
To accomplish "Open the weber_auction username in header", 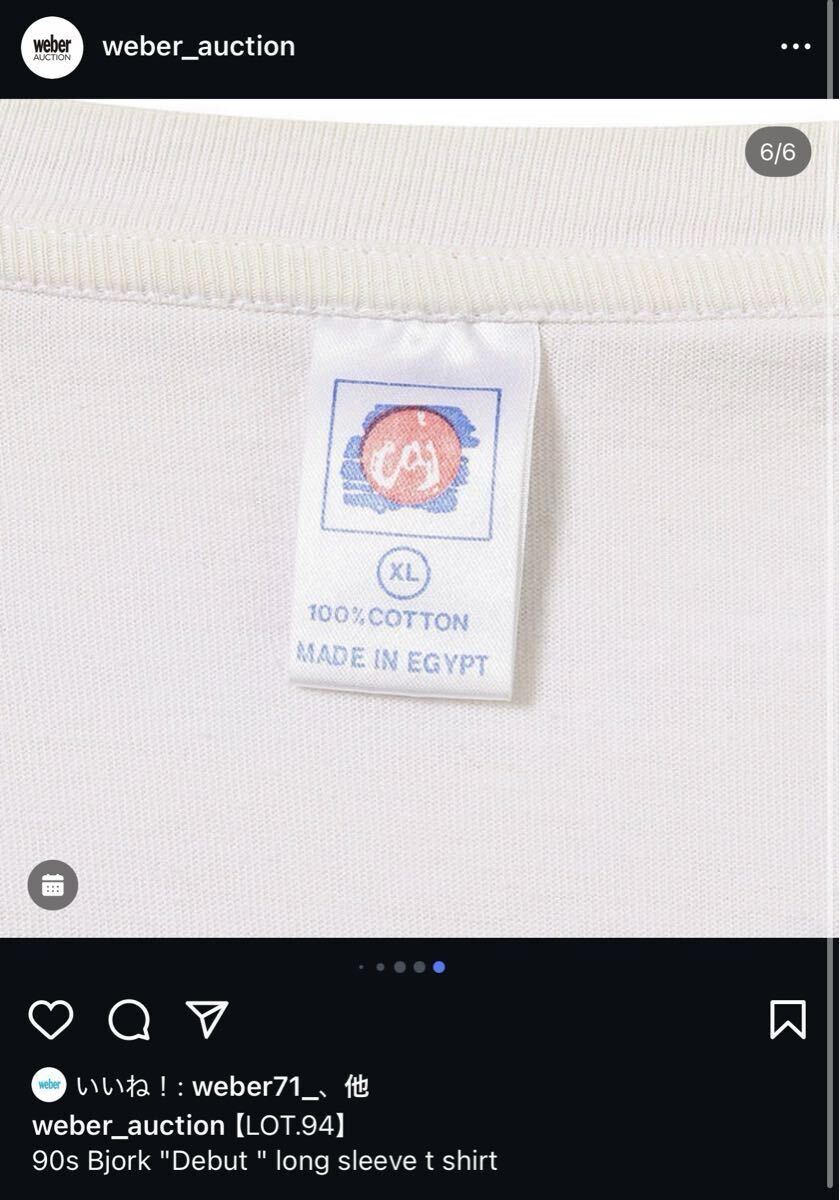I will [198, 46].
